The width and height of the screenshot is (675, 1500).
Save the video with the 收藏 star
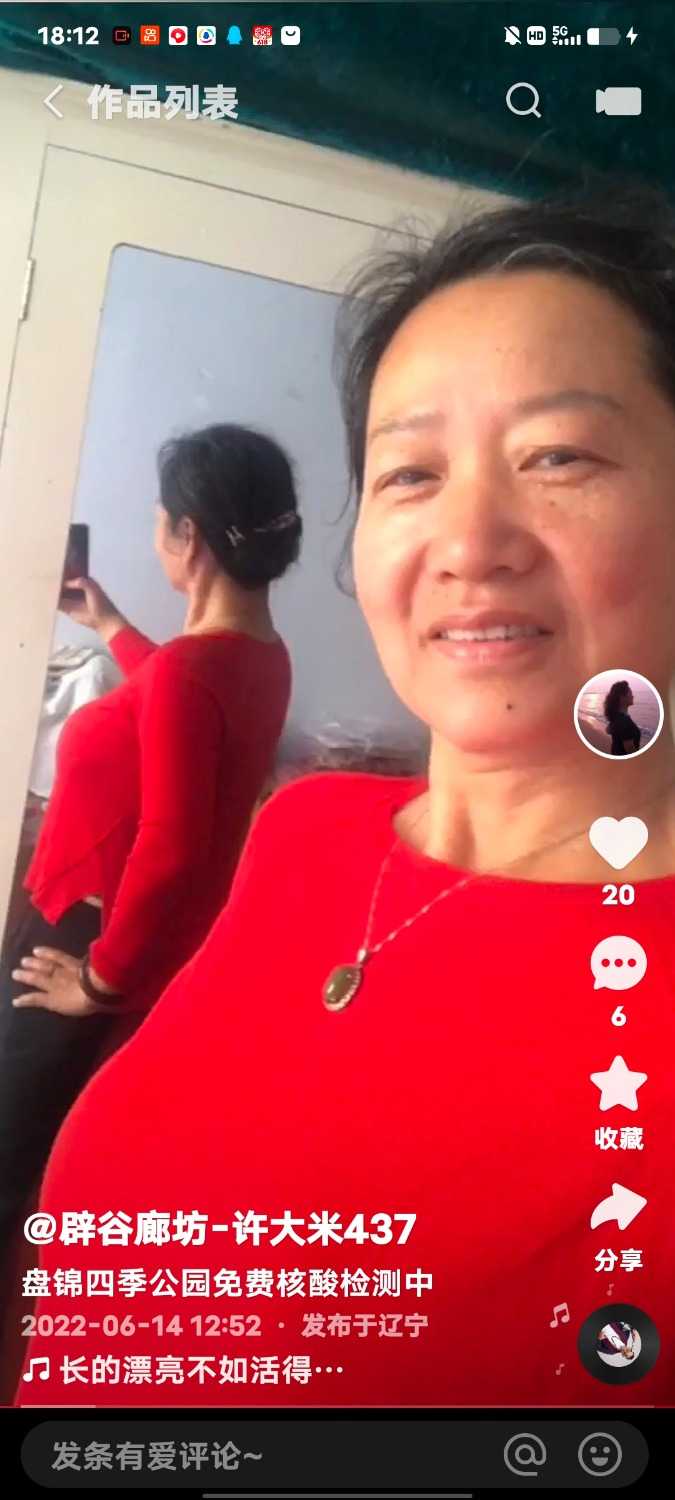click(618, 1086)
